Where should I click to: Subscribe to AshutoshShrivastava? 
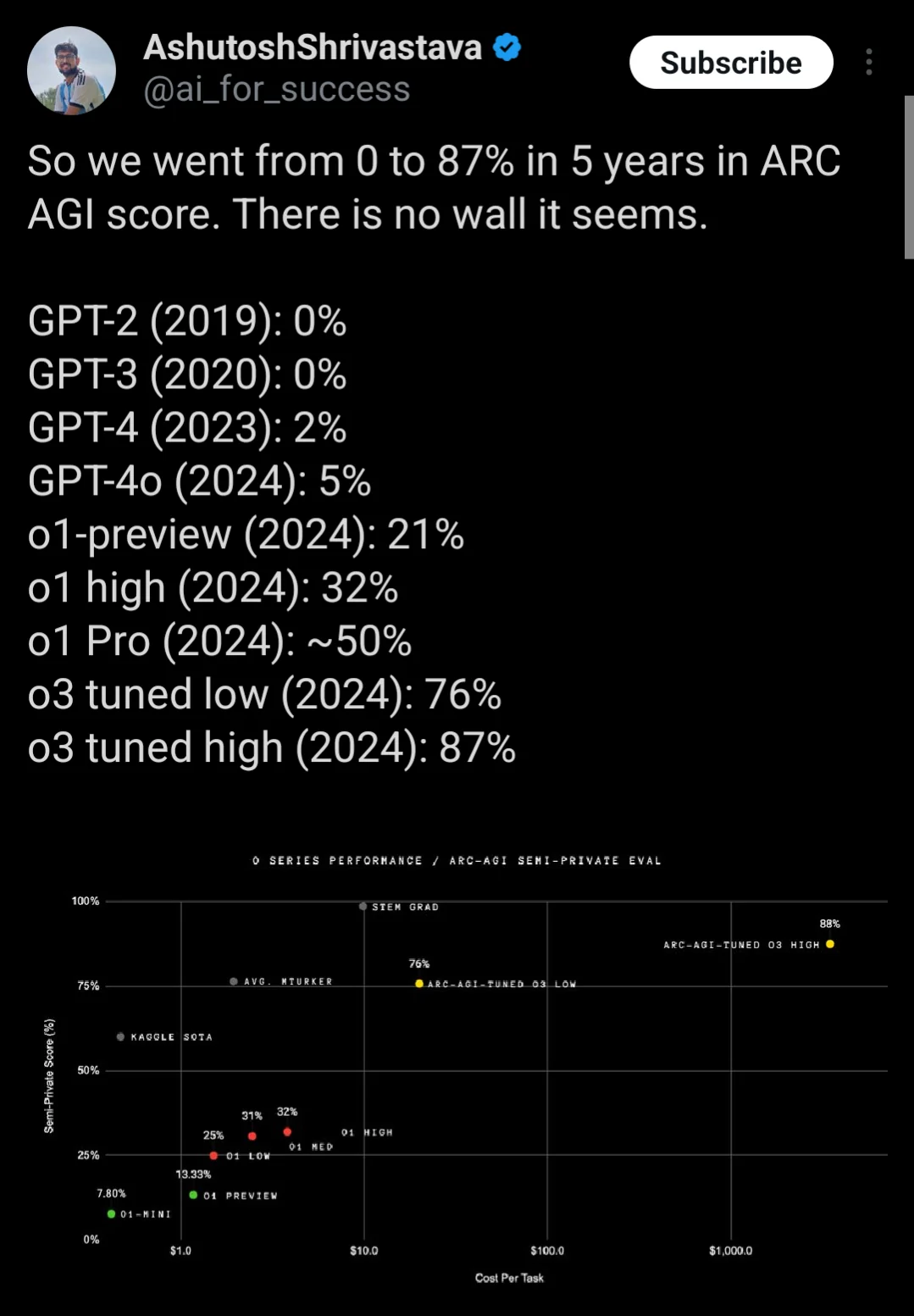point(730,63)
